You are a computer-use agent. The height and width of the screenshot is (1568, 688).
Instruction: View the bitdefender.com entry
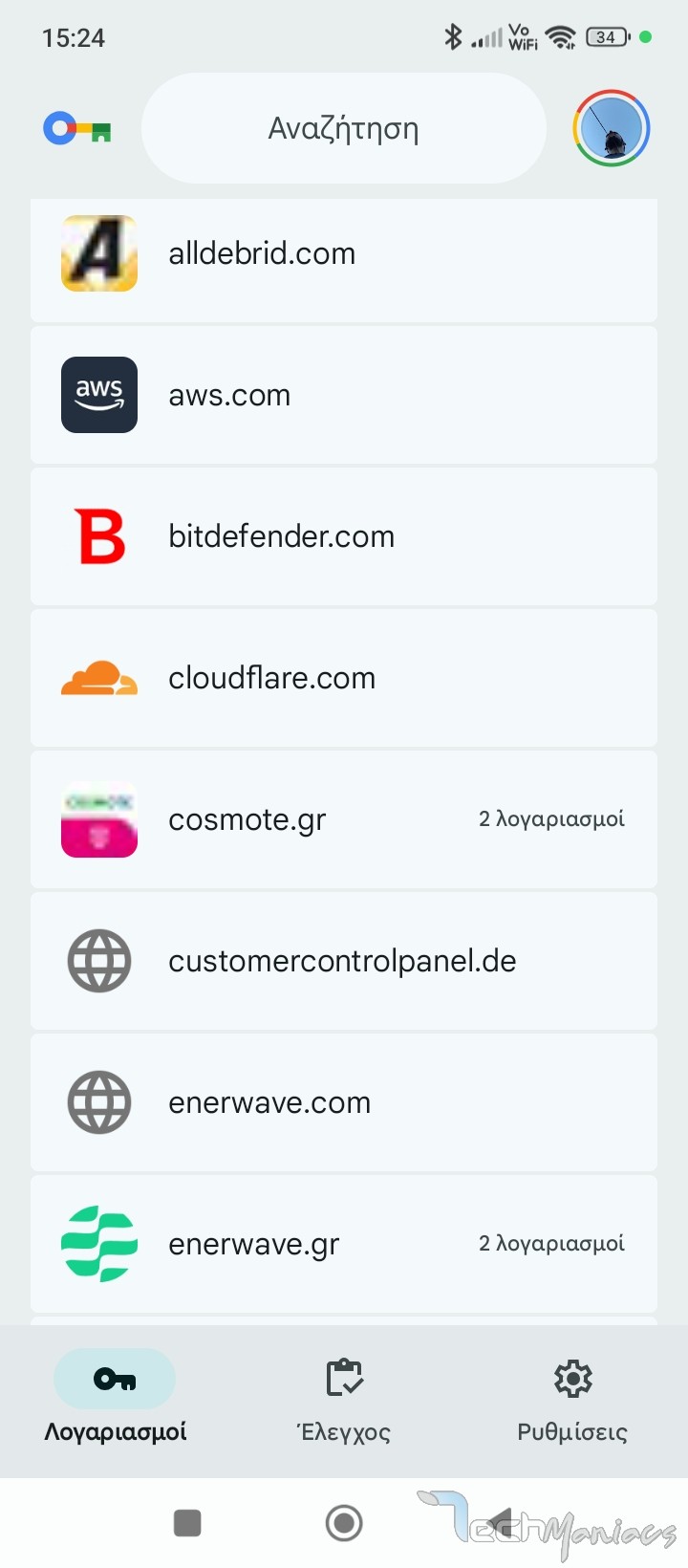coord(343,536)
